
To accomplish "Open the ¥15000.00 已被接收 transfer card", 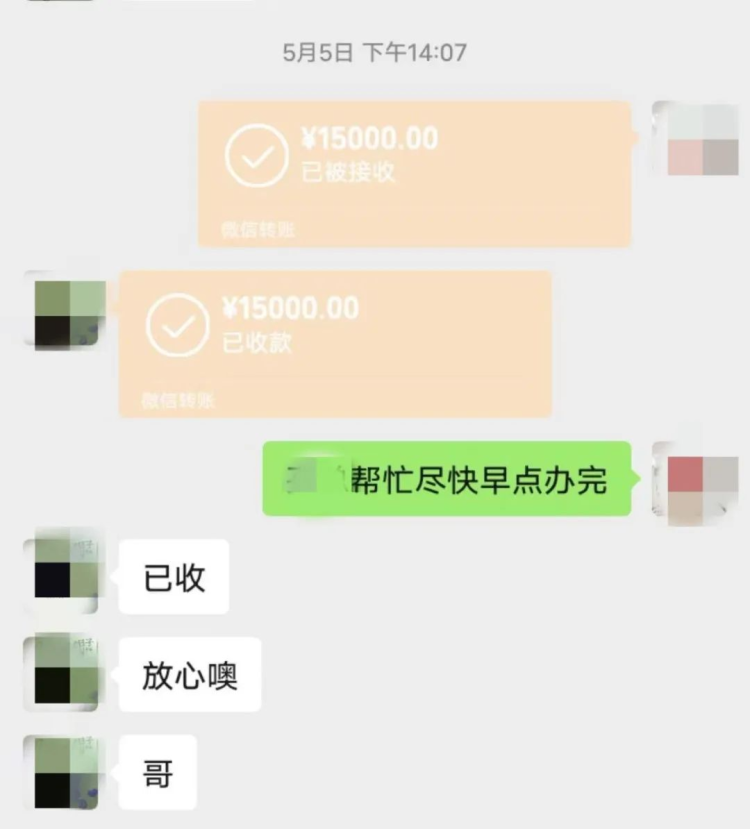I will point(414,173).
